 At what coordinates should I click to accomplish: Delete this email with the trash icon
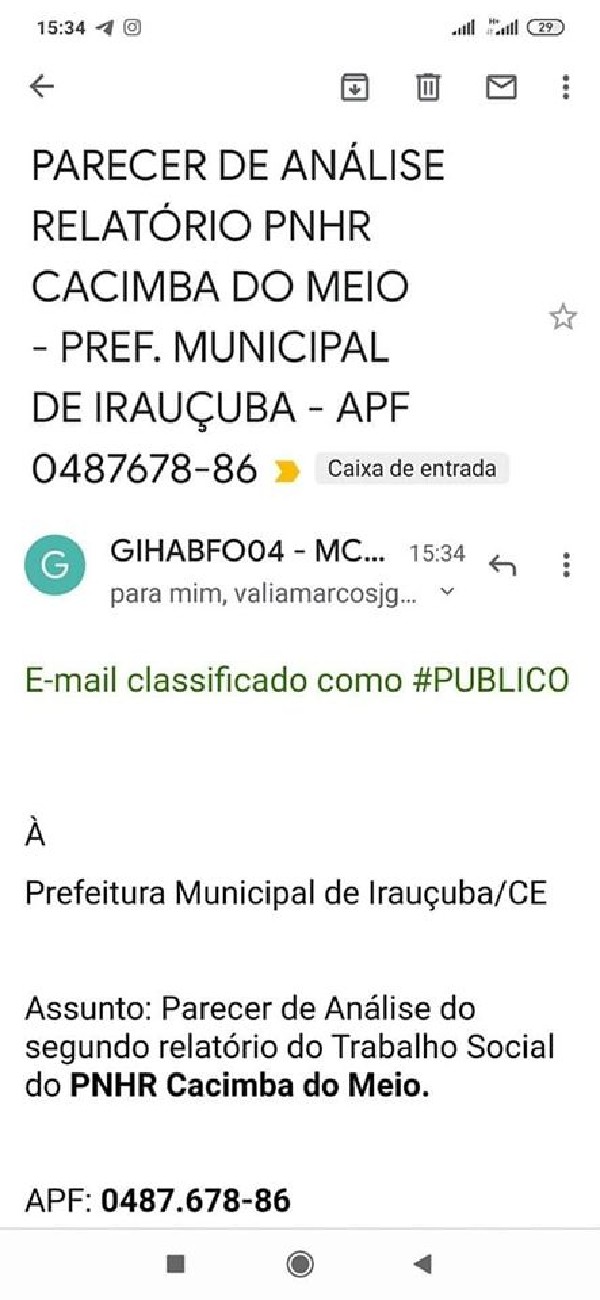(x=428, y=88)
